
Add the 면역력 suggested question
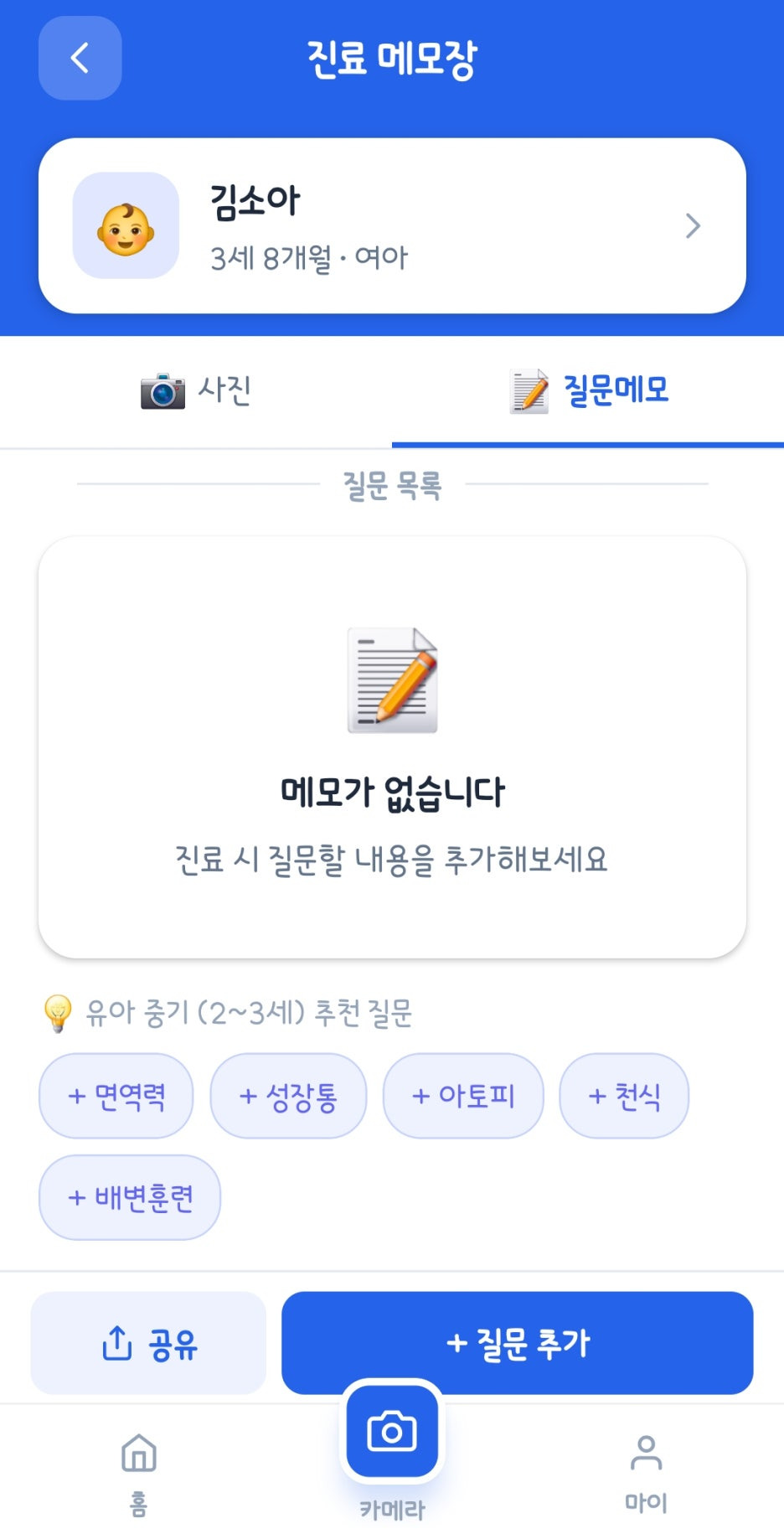pyautogui.click(x=116, y=1095)
